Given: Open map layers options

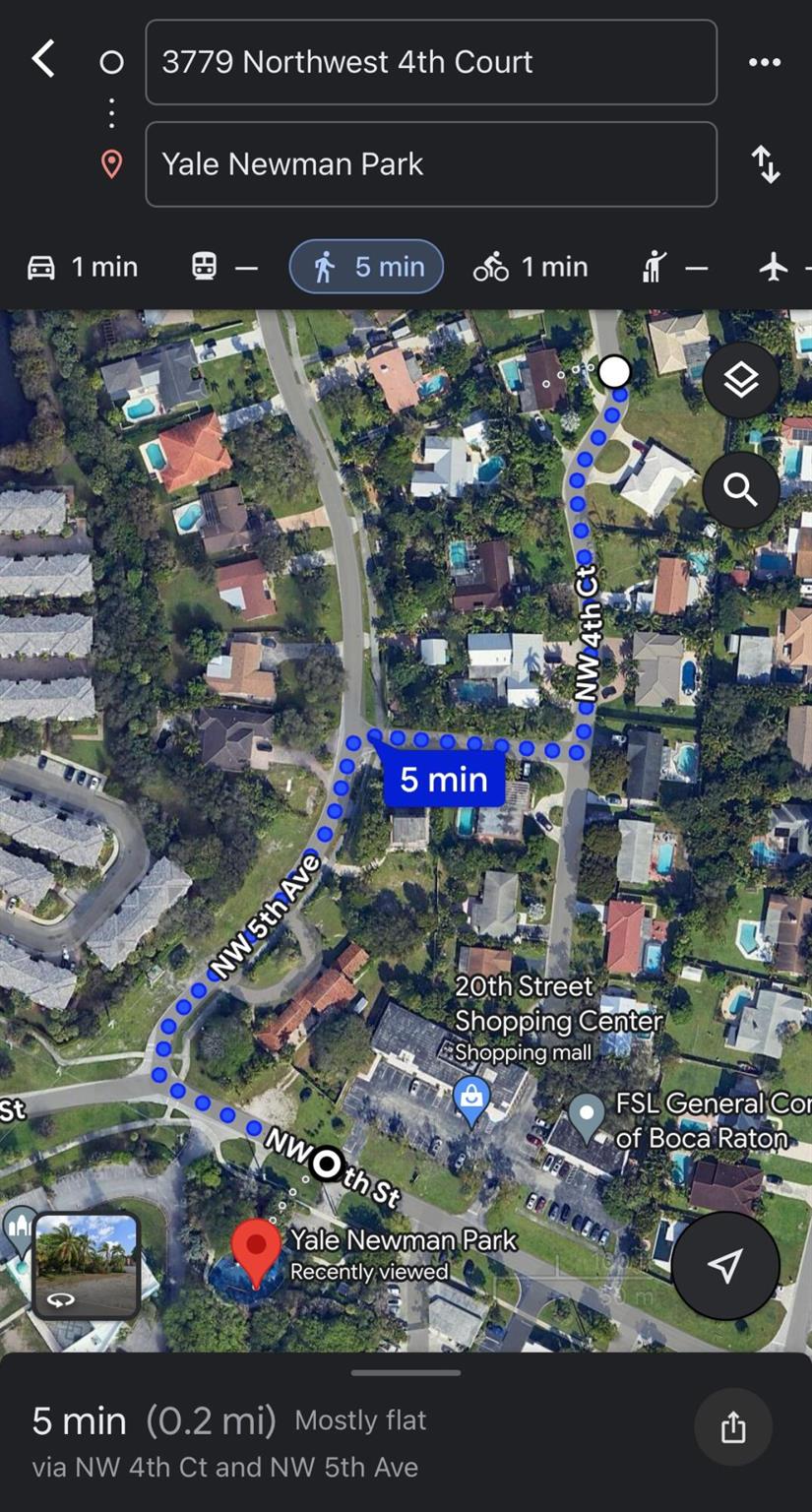Looking at the screenshot, I should 740,380.
